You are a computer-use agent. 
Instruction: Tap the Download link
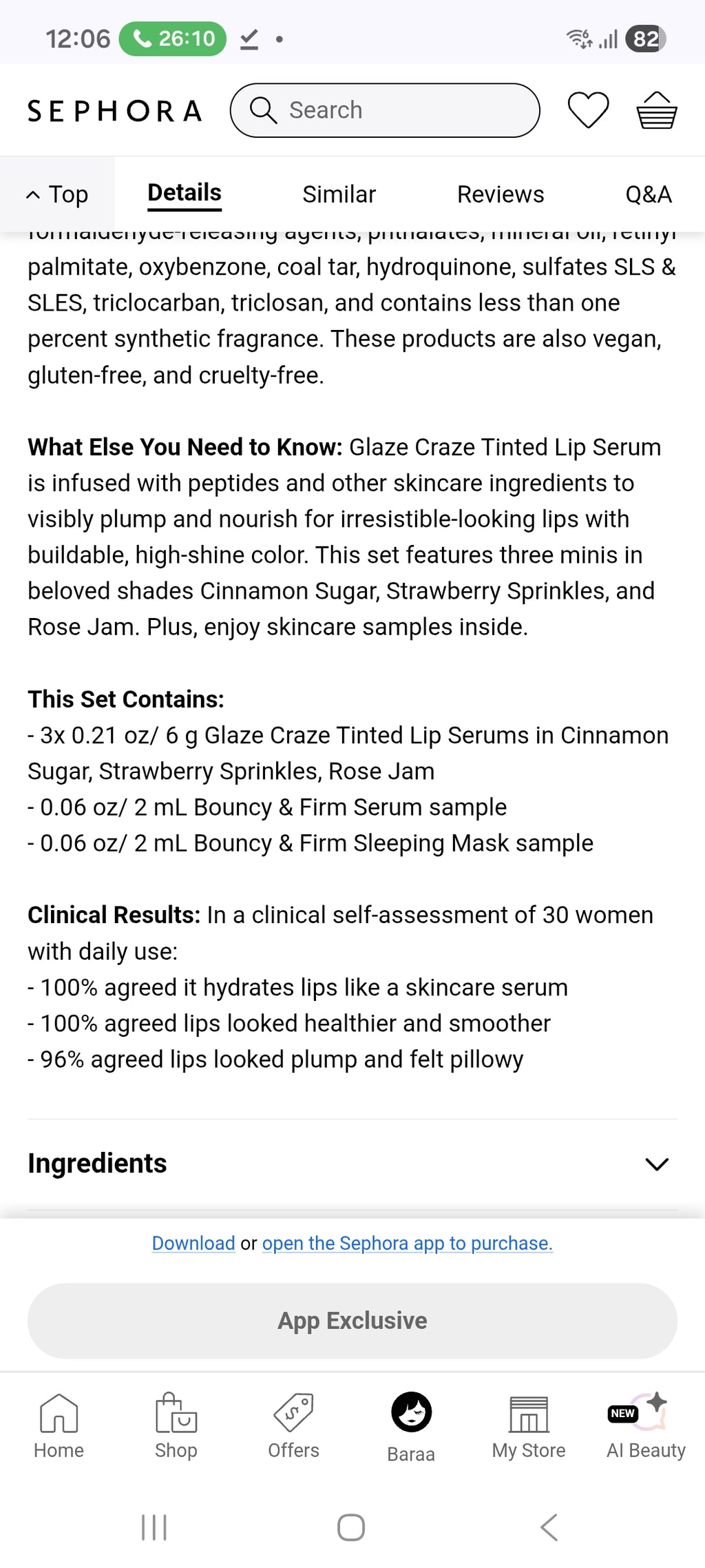point(193,1243)
